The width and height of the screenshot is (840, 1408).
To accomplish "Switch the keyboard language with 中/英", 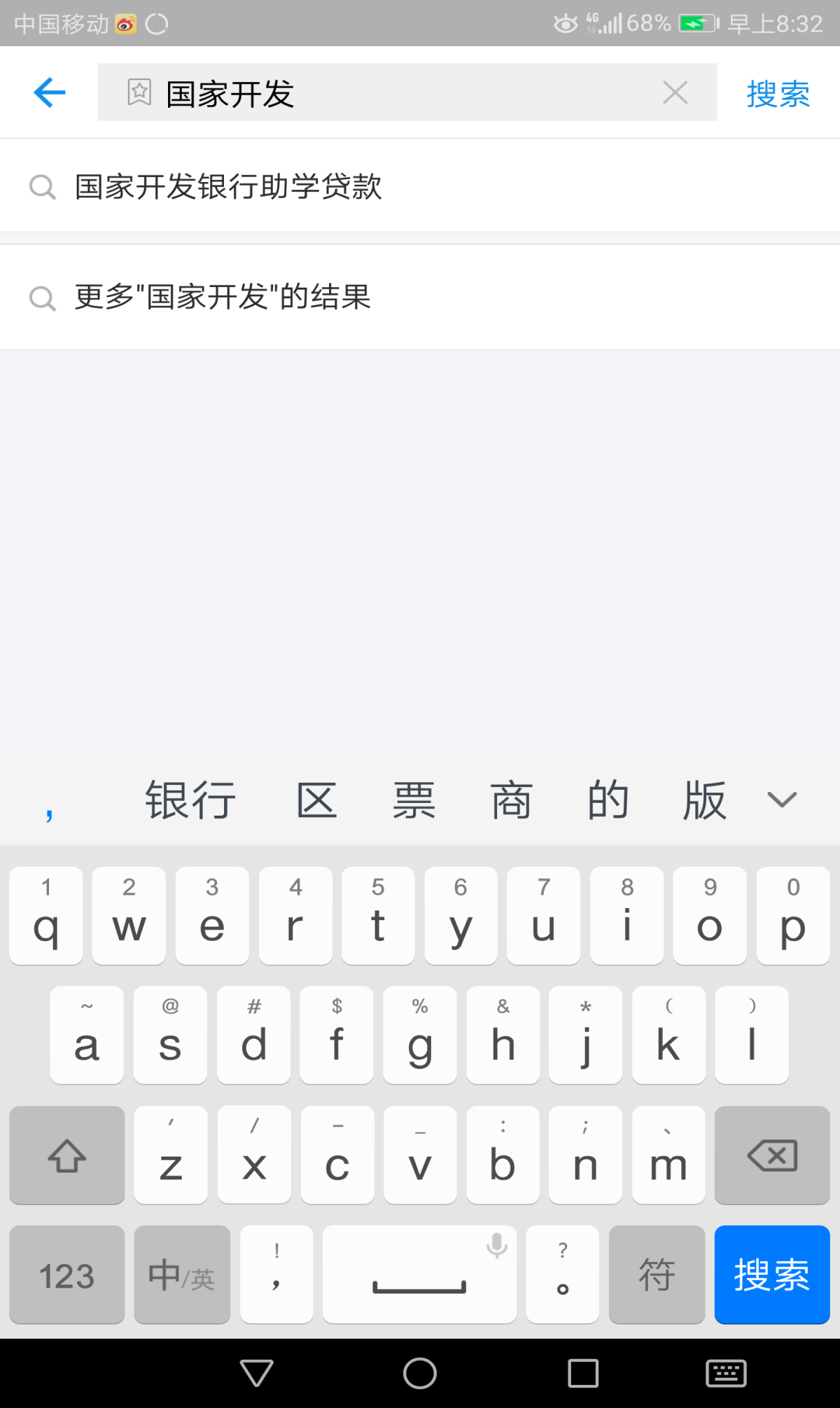I will [x=182, y=1274].
